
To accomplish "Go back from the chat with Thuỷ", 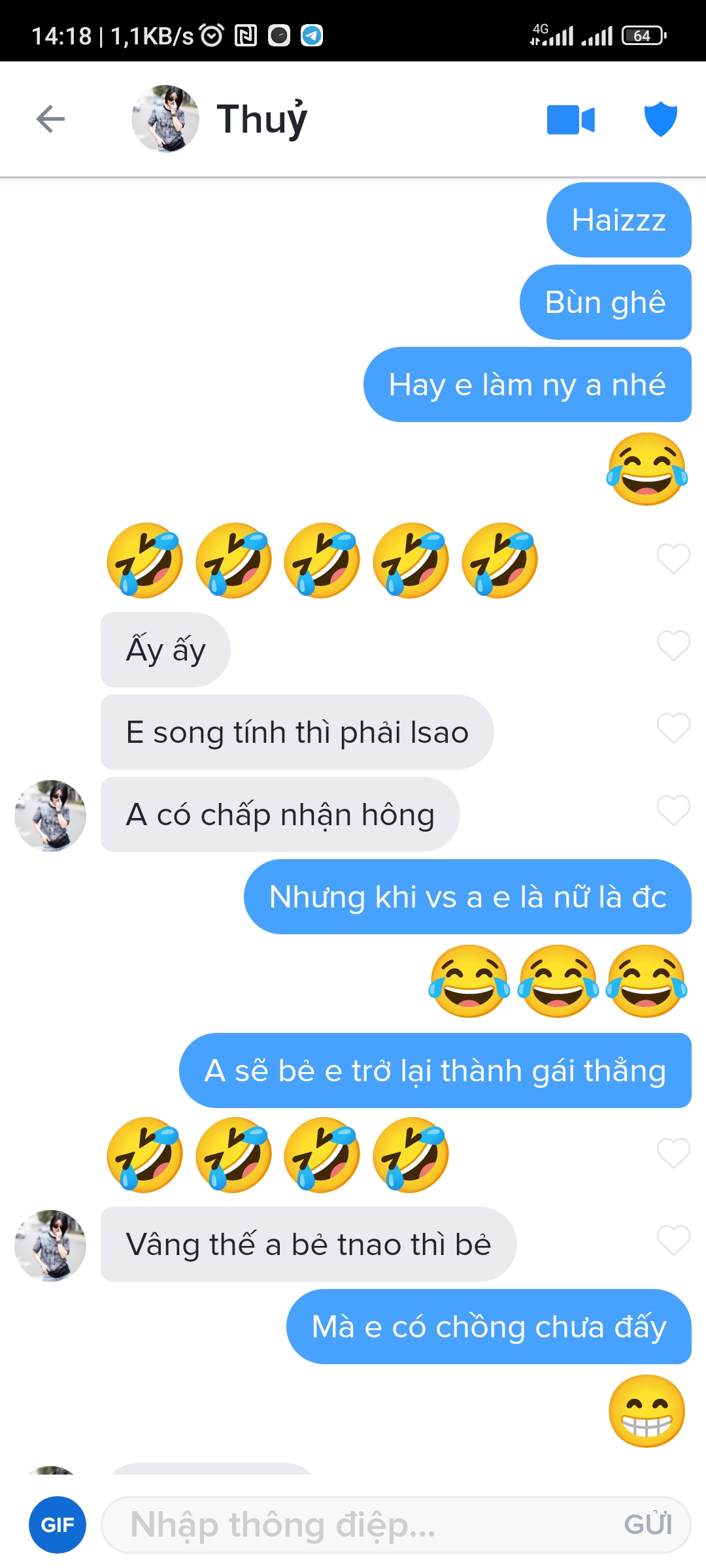I will [50, 119].
